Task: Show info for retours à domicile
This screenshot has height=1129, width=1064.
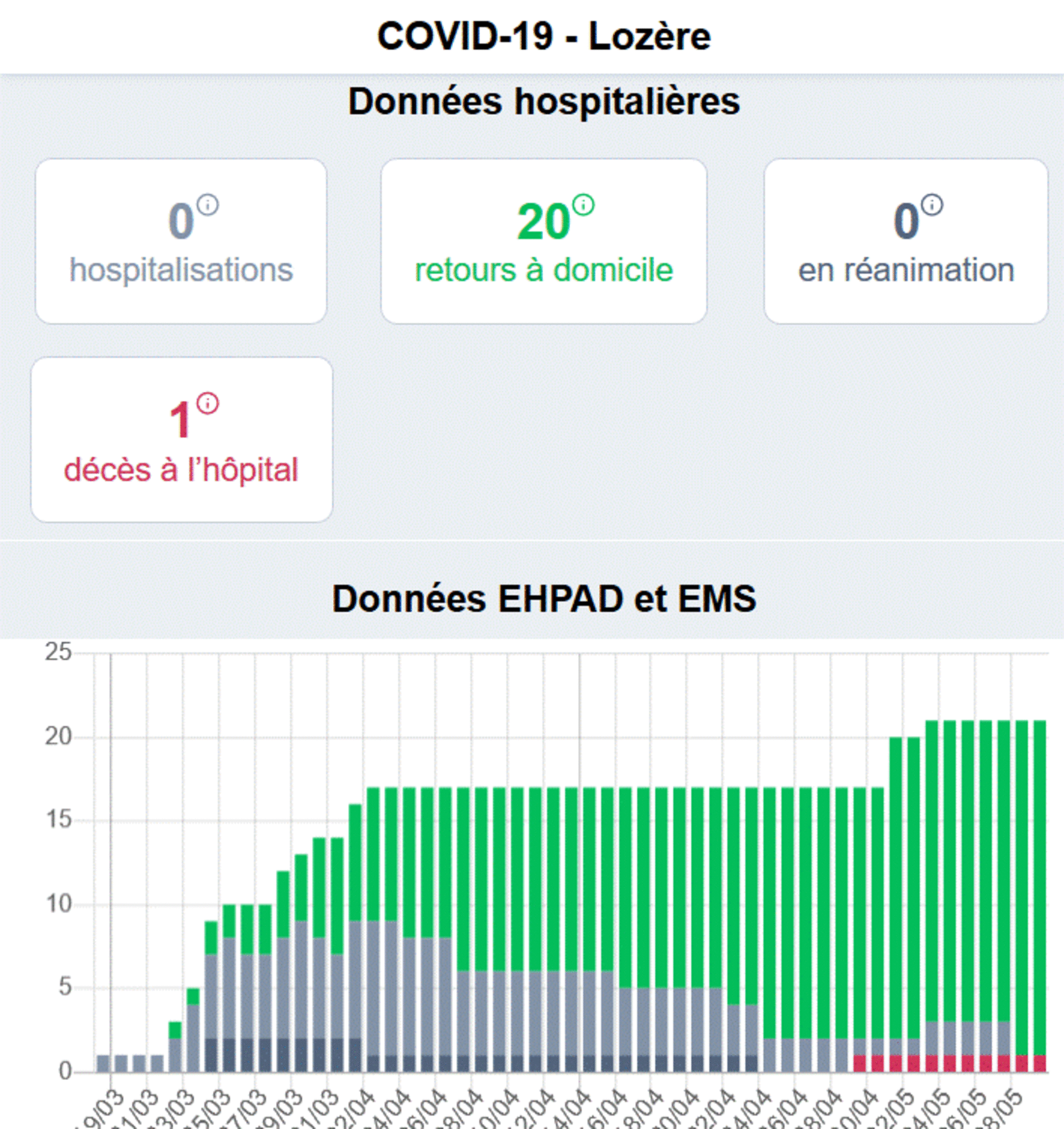Action: click(x=583, y=205)
